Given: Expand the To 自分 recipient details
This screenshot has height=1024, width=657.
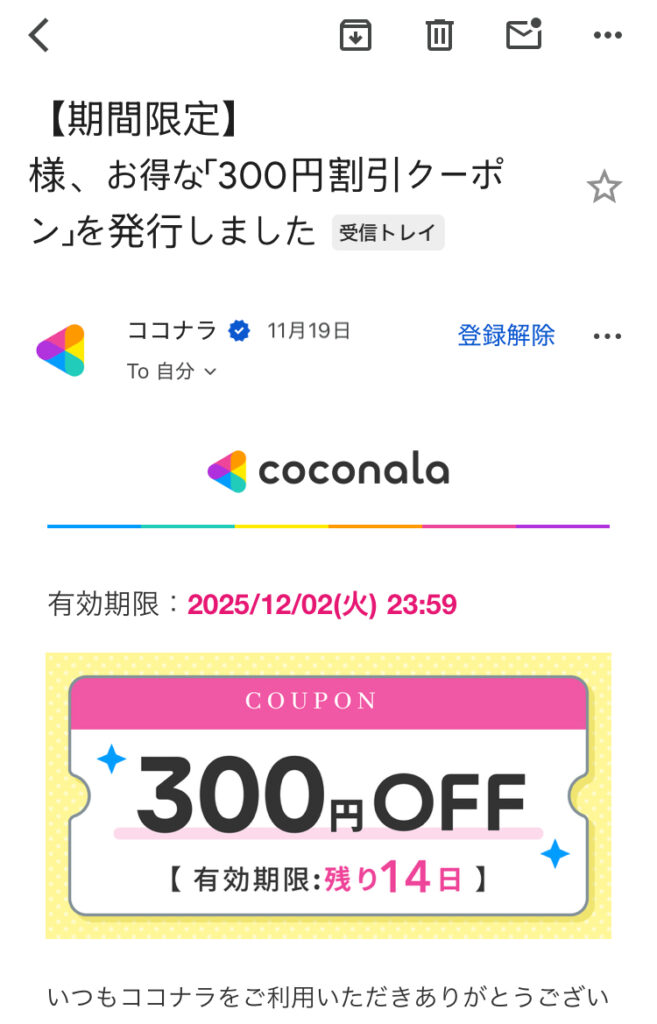Looking at the screenshot, I should [x=171, y=371].
